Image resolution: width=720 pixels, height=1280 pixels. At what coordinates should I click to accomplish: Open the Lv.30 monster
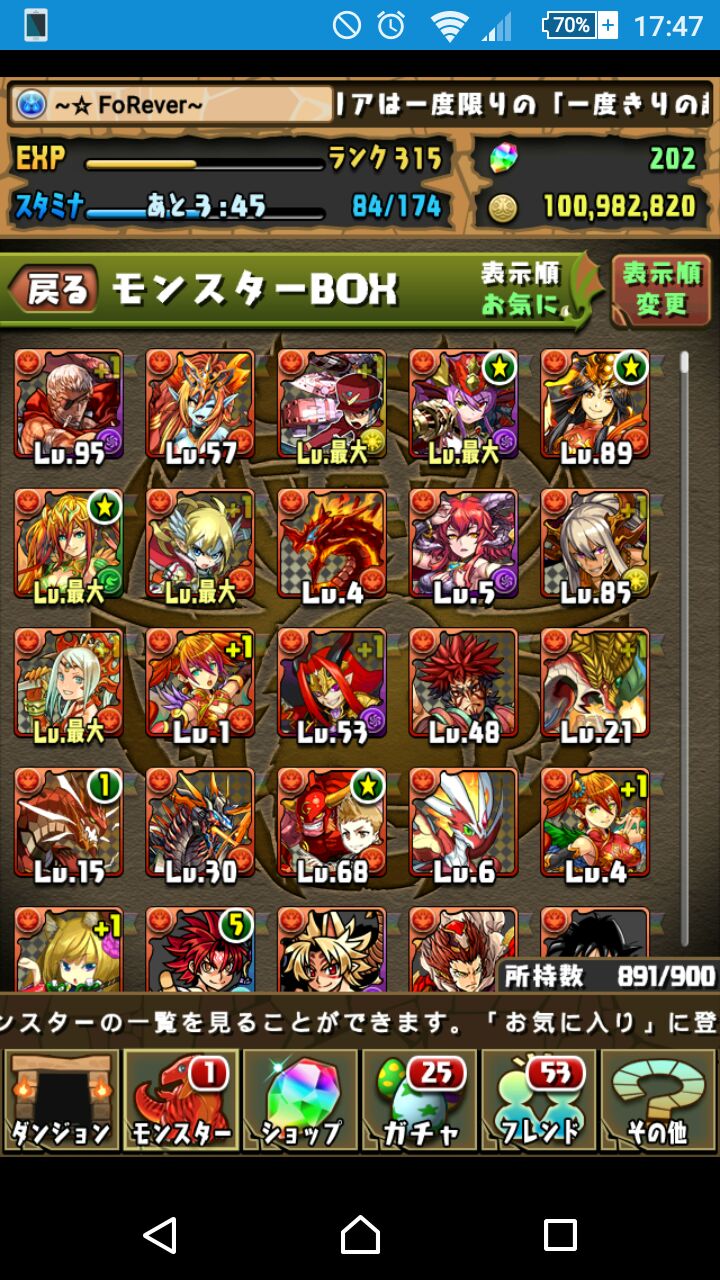coord(200,825)
